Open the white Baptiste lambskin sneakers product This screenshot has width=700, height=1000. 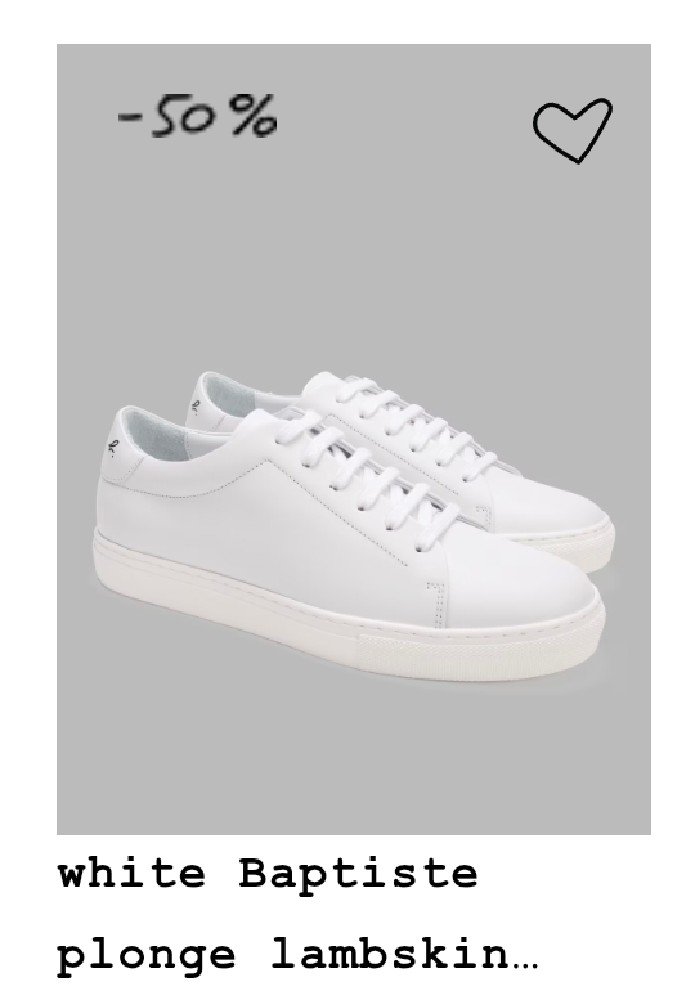click(x=354, y=480)
